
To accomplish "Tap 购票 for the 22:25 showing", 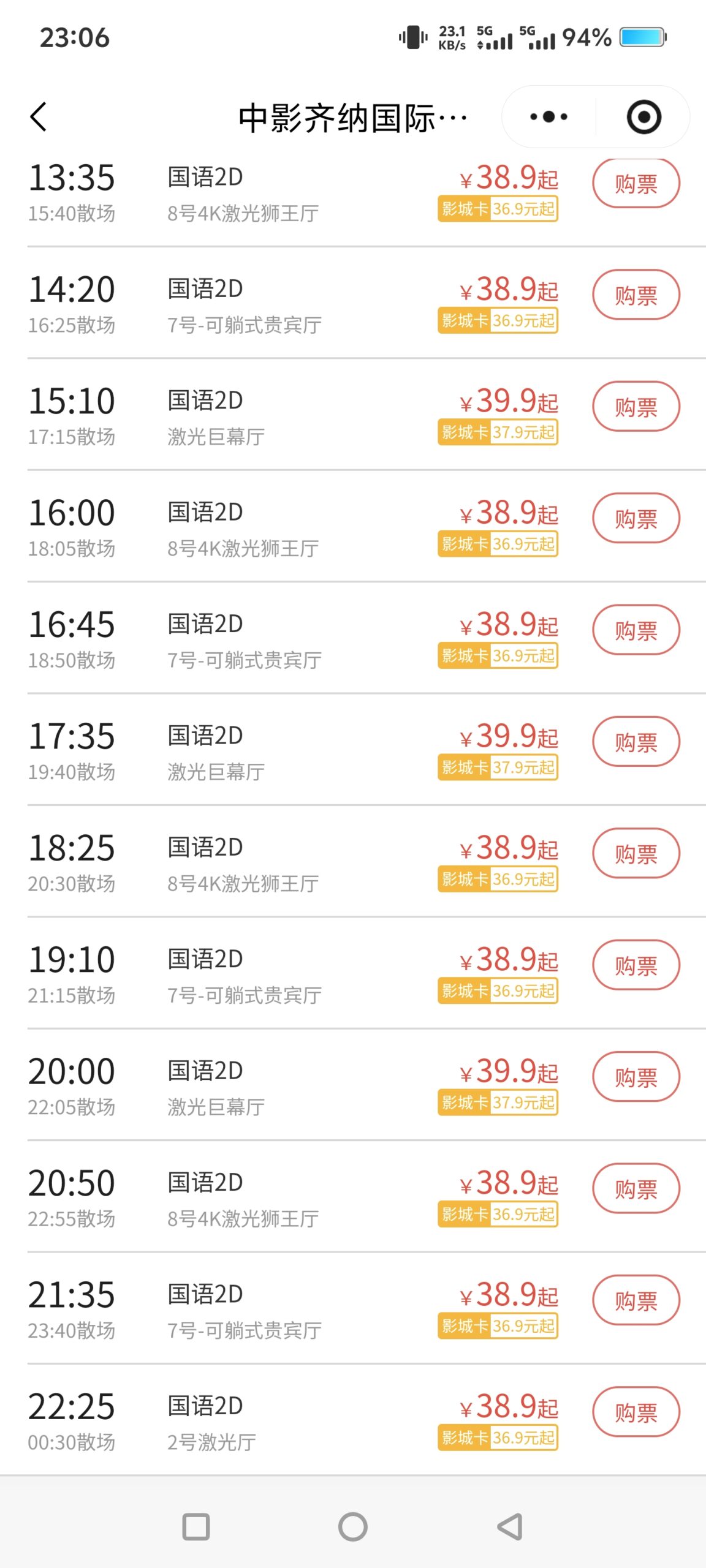I will tap(636, 1412).
